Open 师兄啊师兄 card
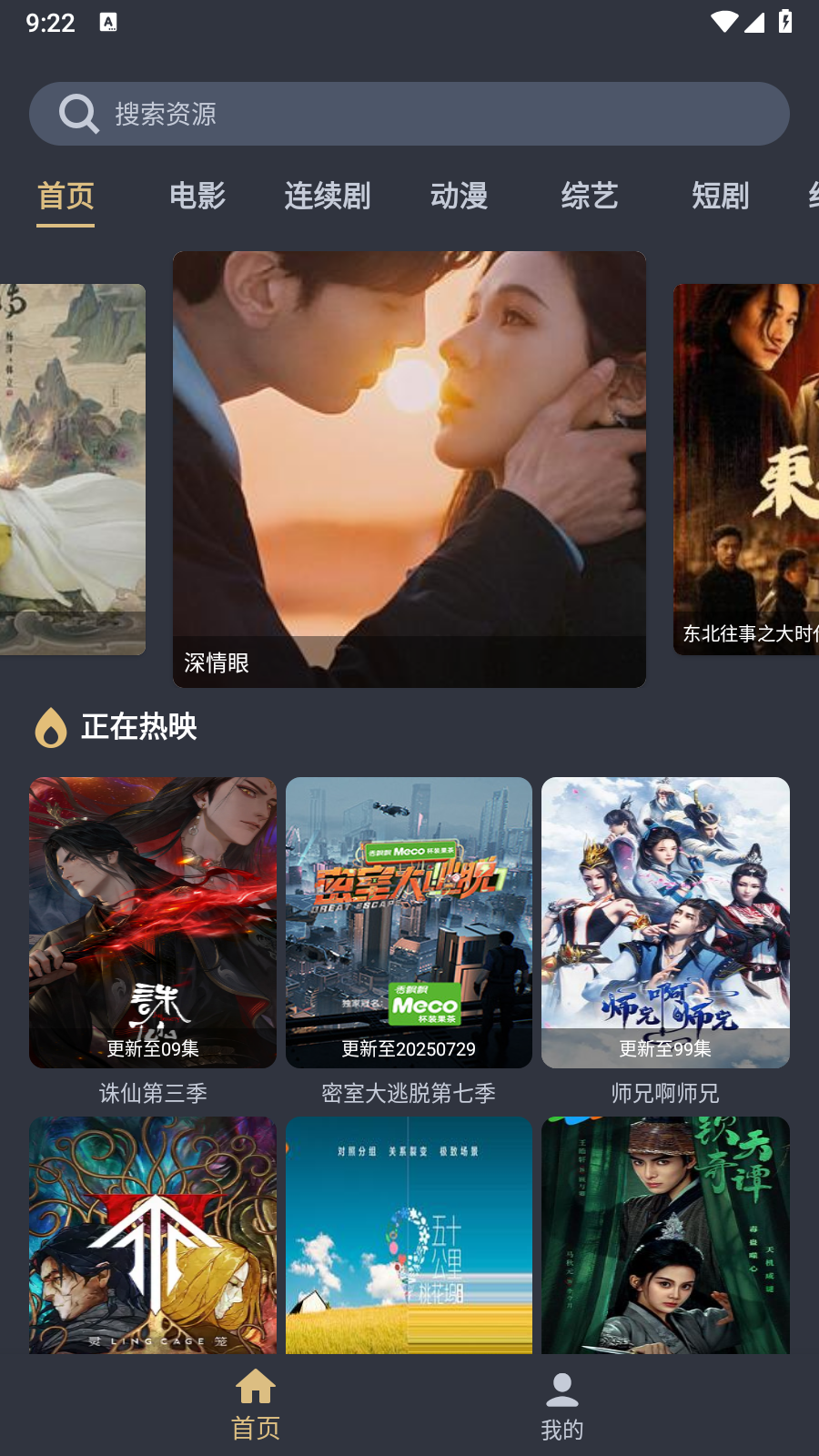The height and width of the screenshot is (1456, 819). (x=665, y=922)
